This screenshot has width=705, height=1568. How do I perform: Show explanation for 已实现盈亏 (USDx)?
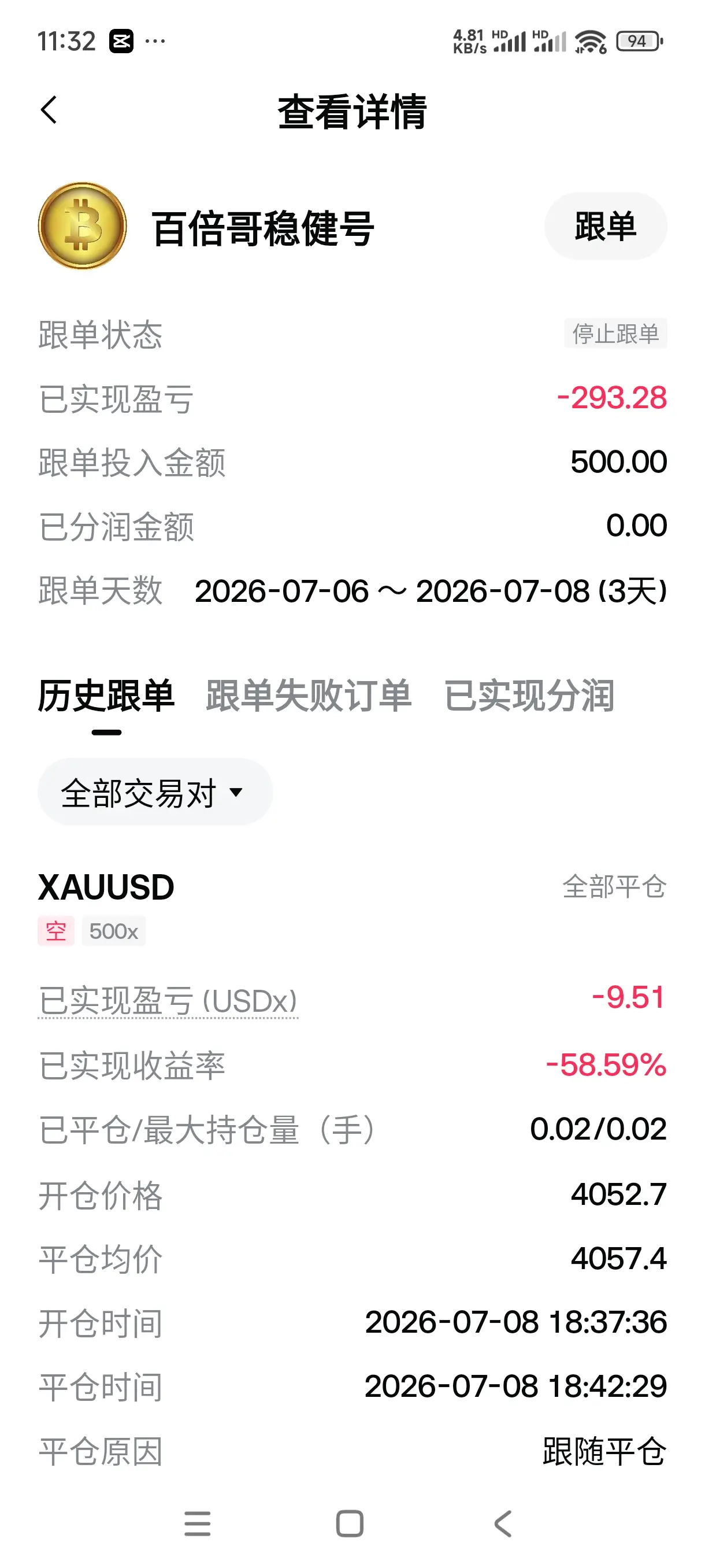click(x=168, y=1001)
